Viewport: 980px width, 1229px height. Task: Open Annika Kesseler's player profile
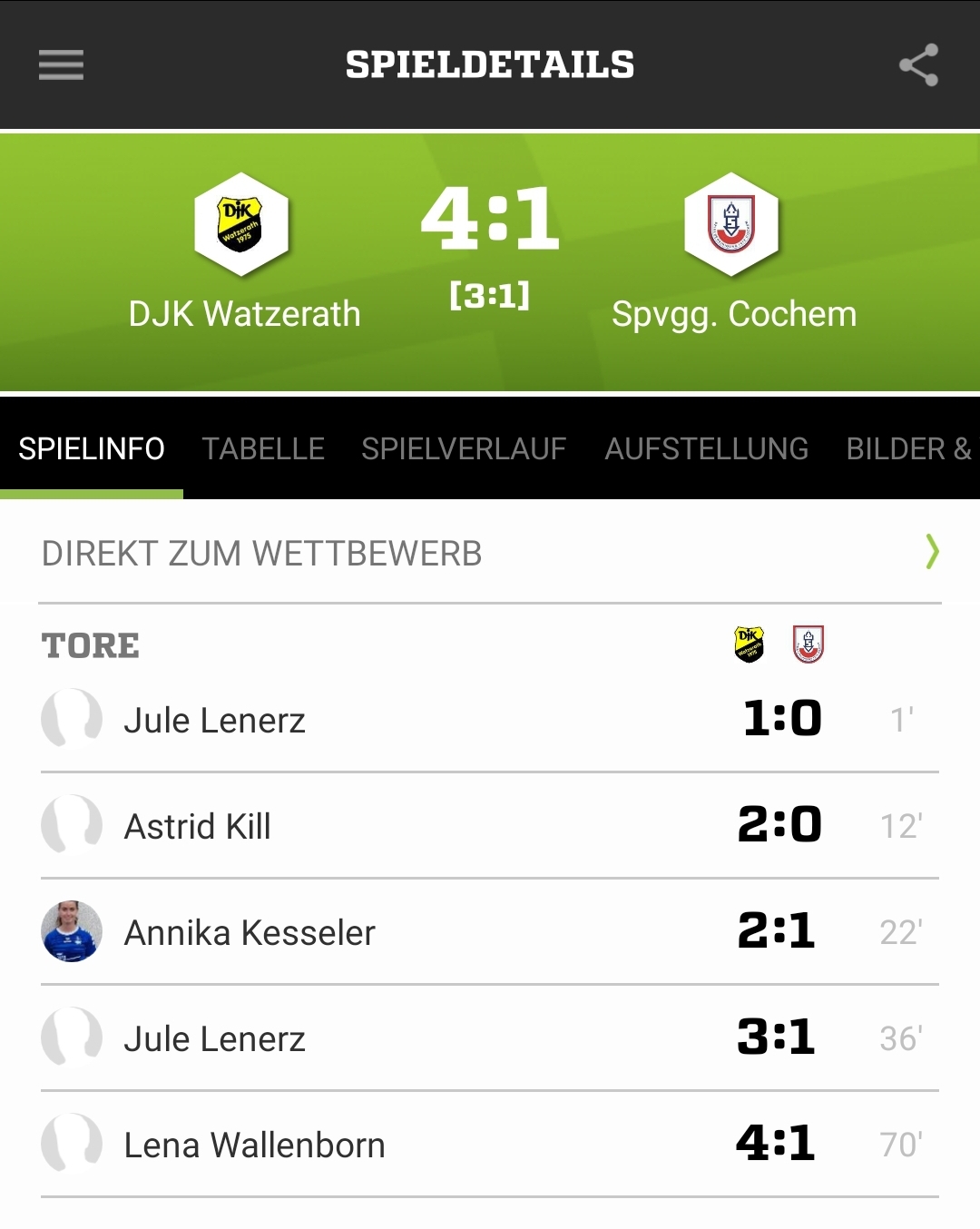click(250, 932)
